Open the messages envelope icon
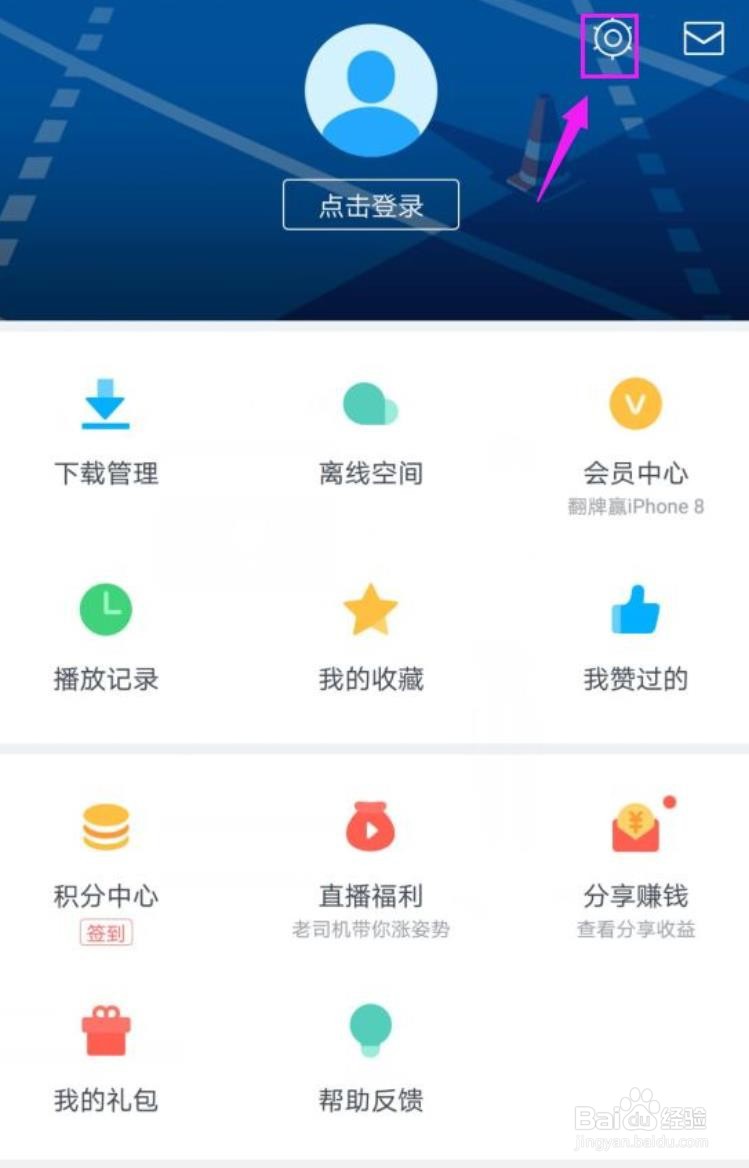This screenshot has width=749, height=1168. click(703, 39)
